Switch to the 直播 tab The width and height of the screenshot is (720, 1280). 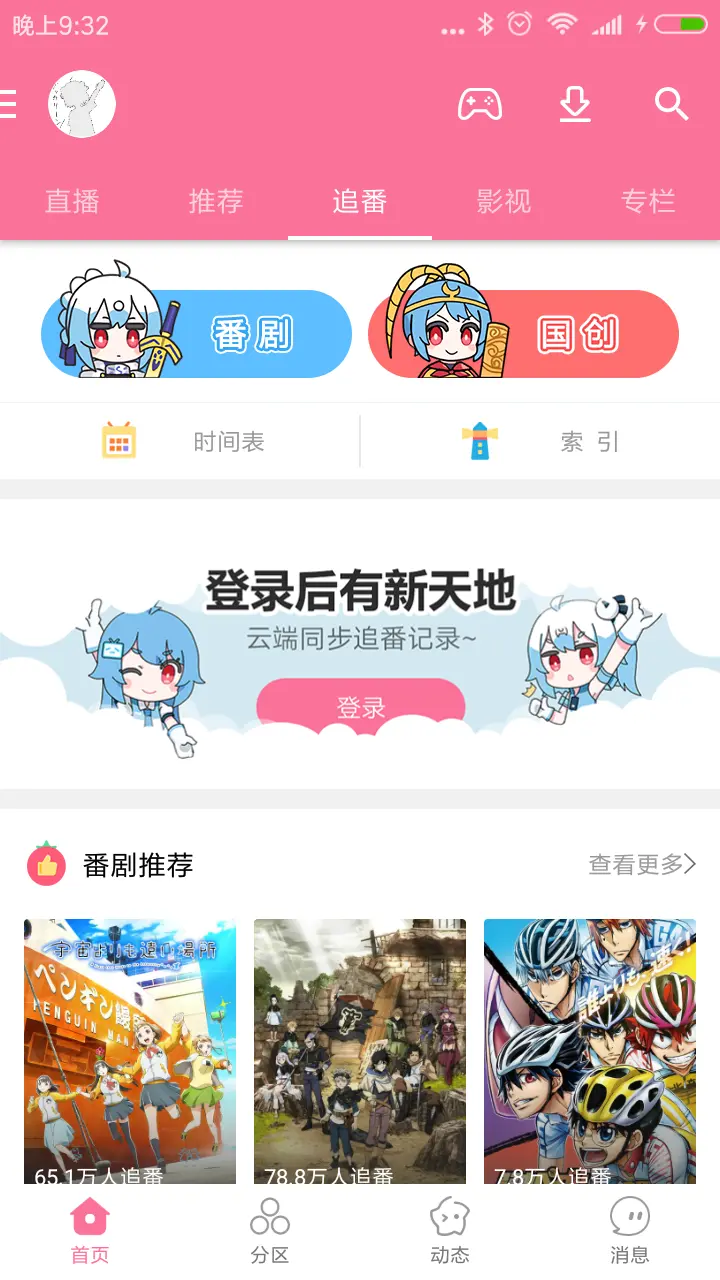(x=72, y=202)
